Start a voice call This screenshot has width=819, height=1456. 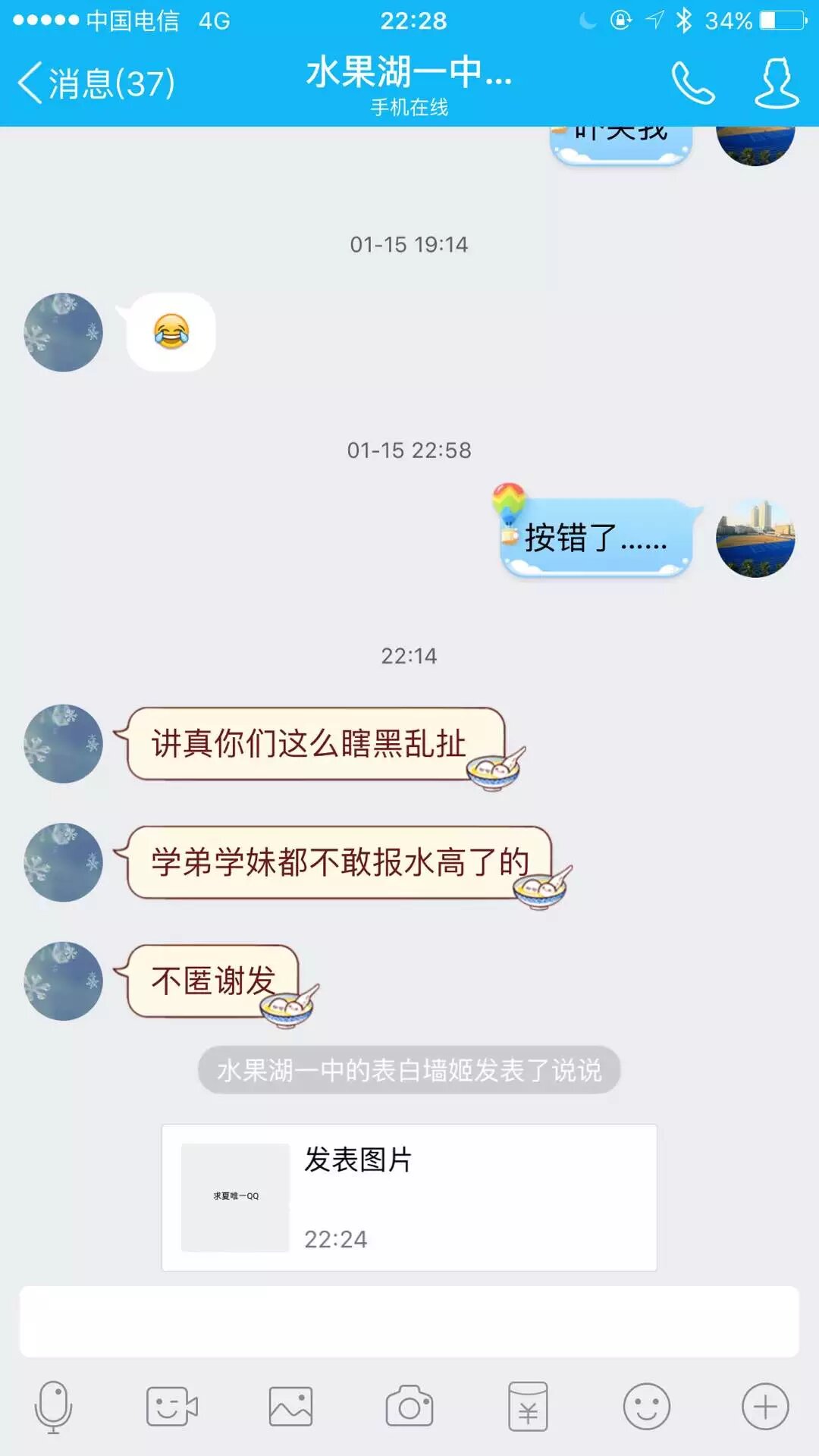(692, 83)
